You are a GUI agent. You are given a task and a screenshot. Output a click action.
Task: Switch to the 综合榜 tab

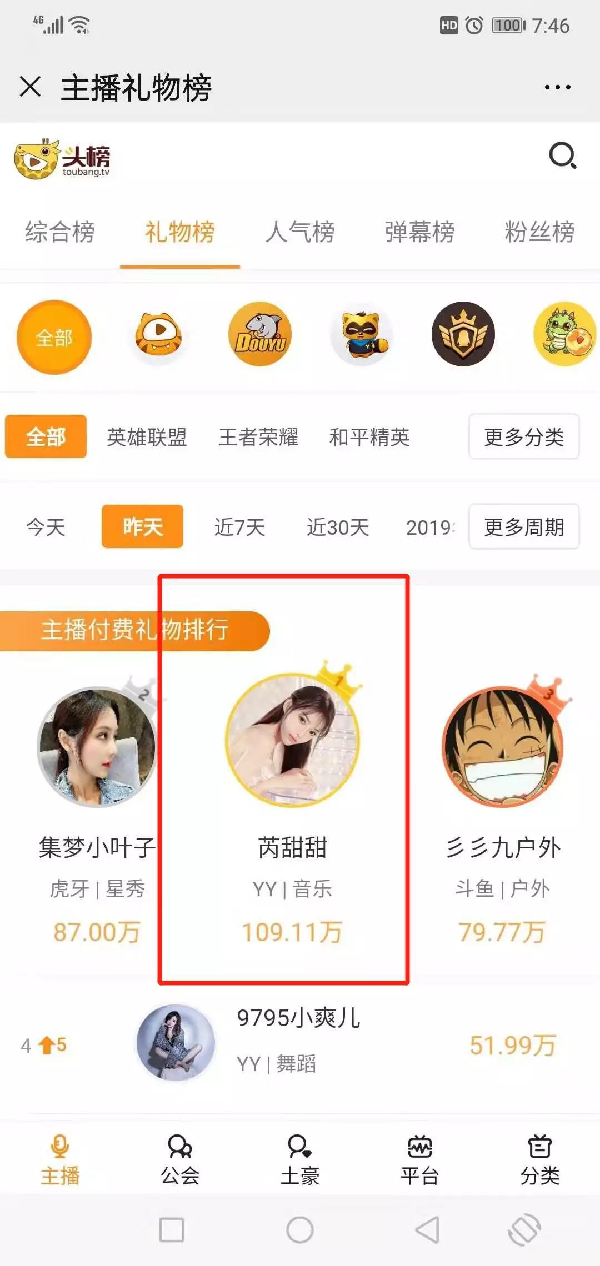click(x=60, y=233)
